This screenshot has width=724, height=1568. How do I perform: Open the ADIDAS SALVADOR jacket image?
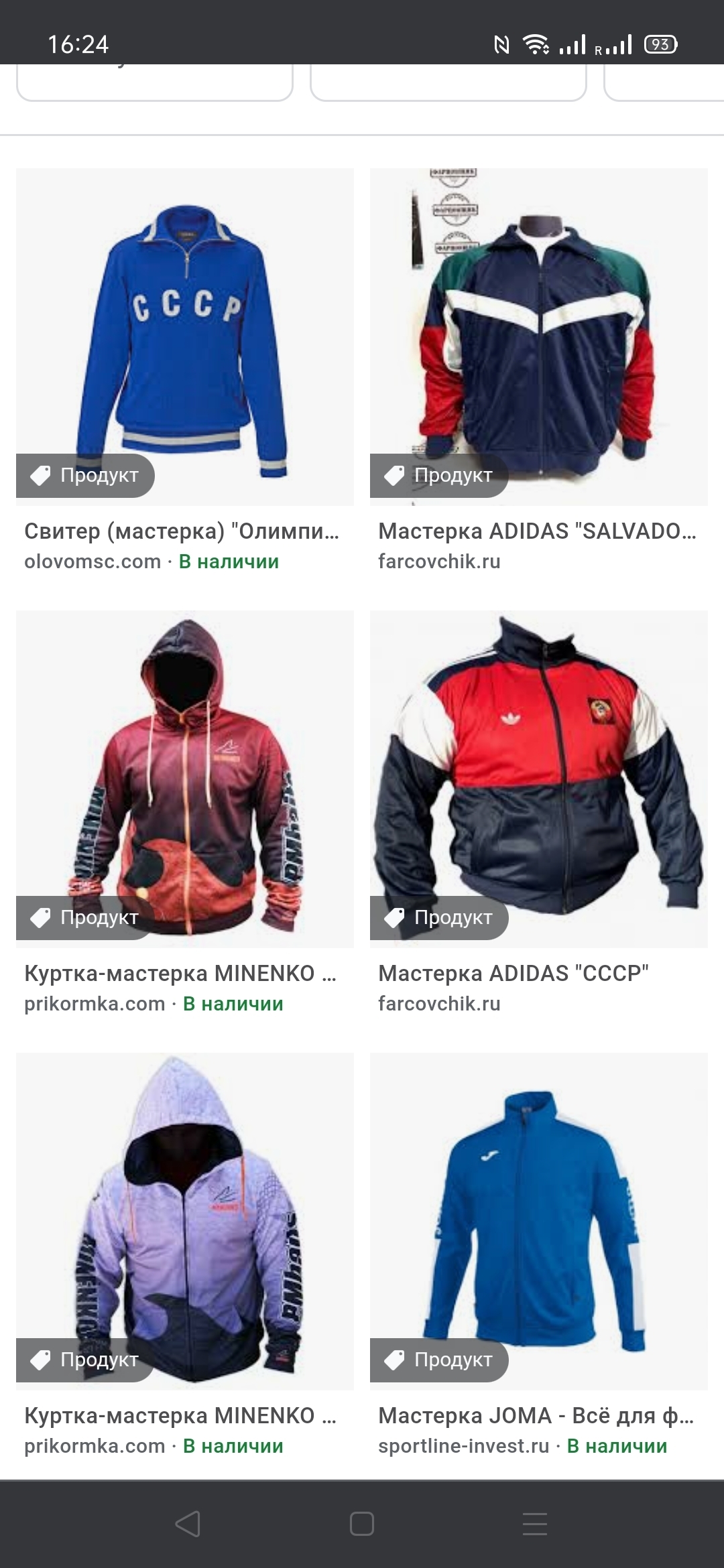[538, 335]
